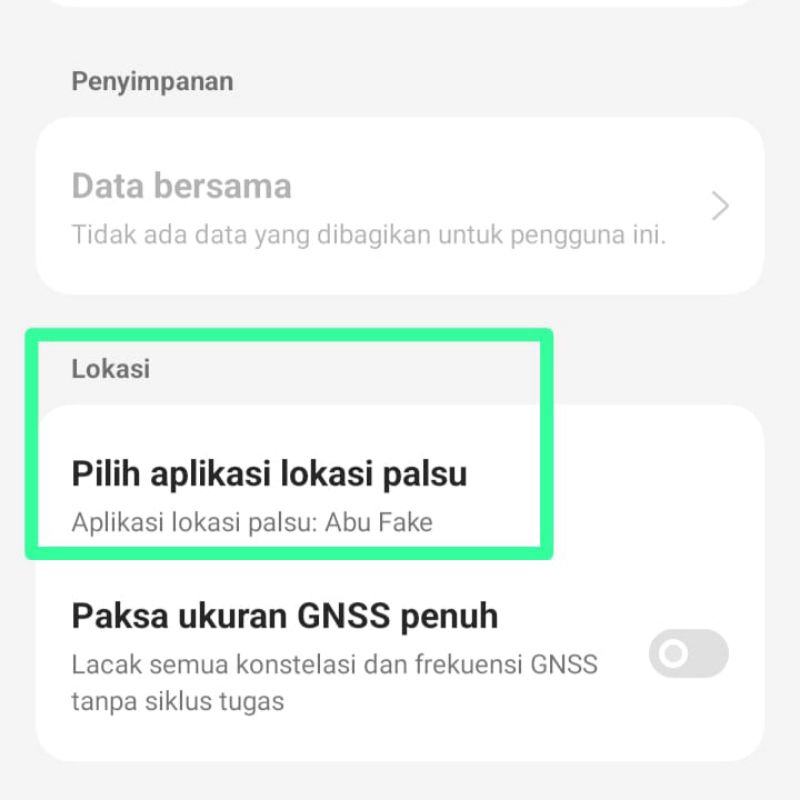This screenshot has width=800, height=800.
Task: Open the Data bersama row
Action: [400, 207]
